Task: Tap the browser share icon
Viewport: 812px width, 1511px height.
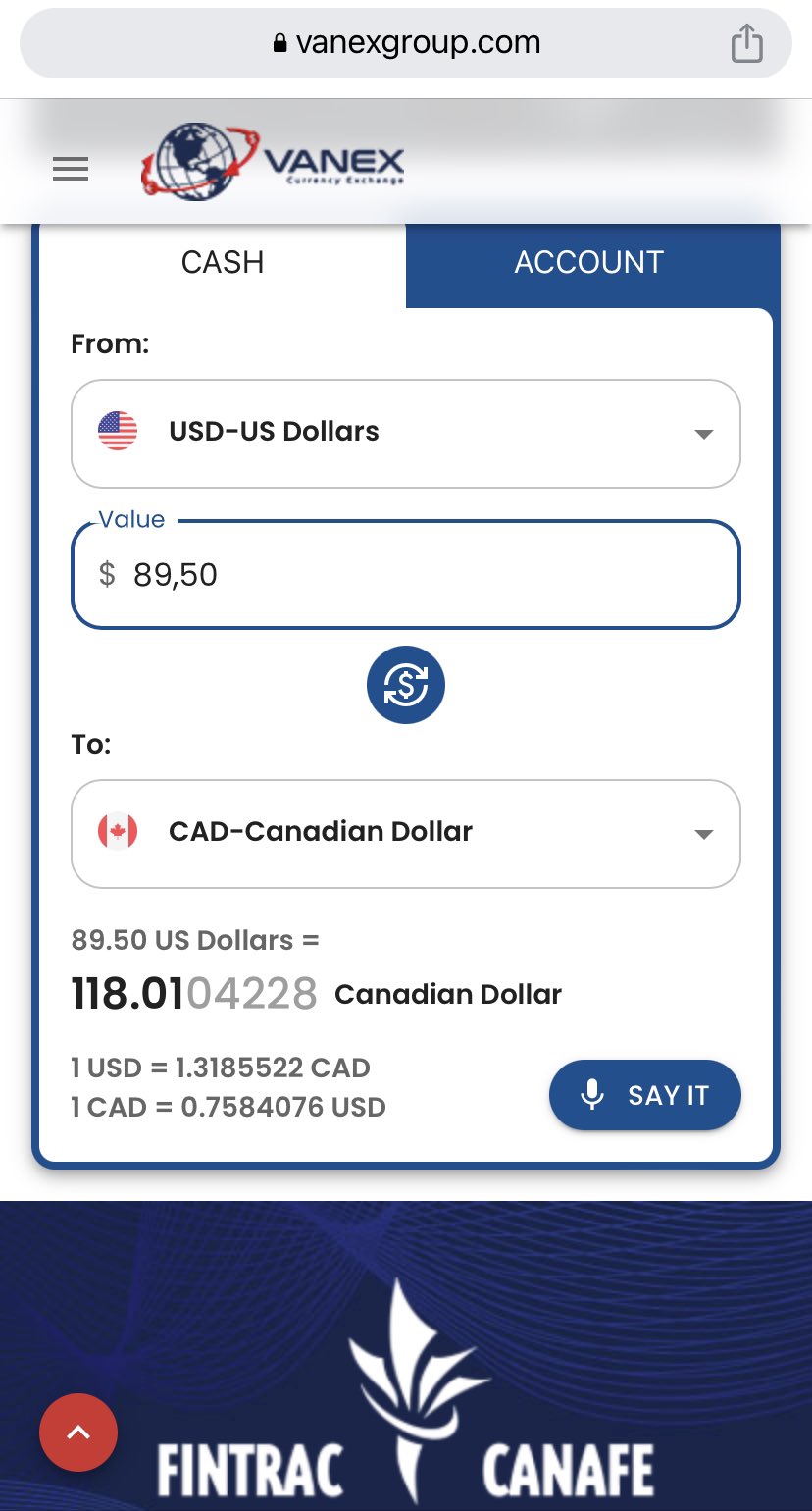Action: tap(746, 43)
